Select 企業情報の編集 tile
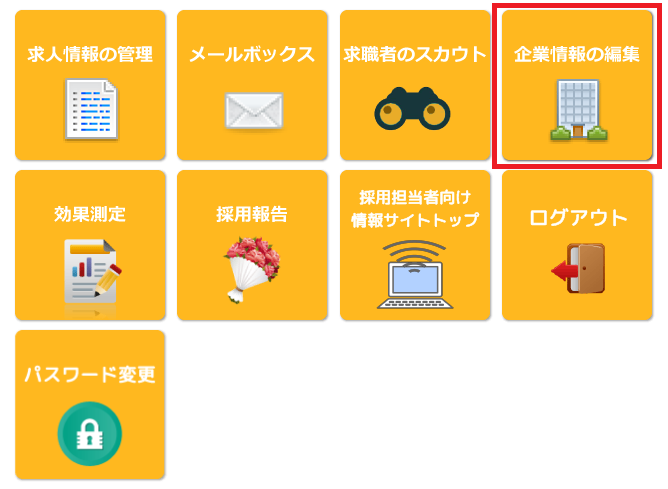 [x=577, y=85]
